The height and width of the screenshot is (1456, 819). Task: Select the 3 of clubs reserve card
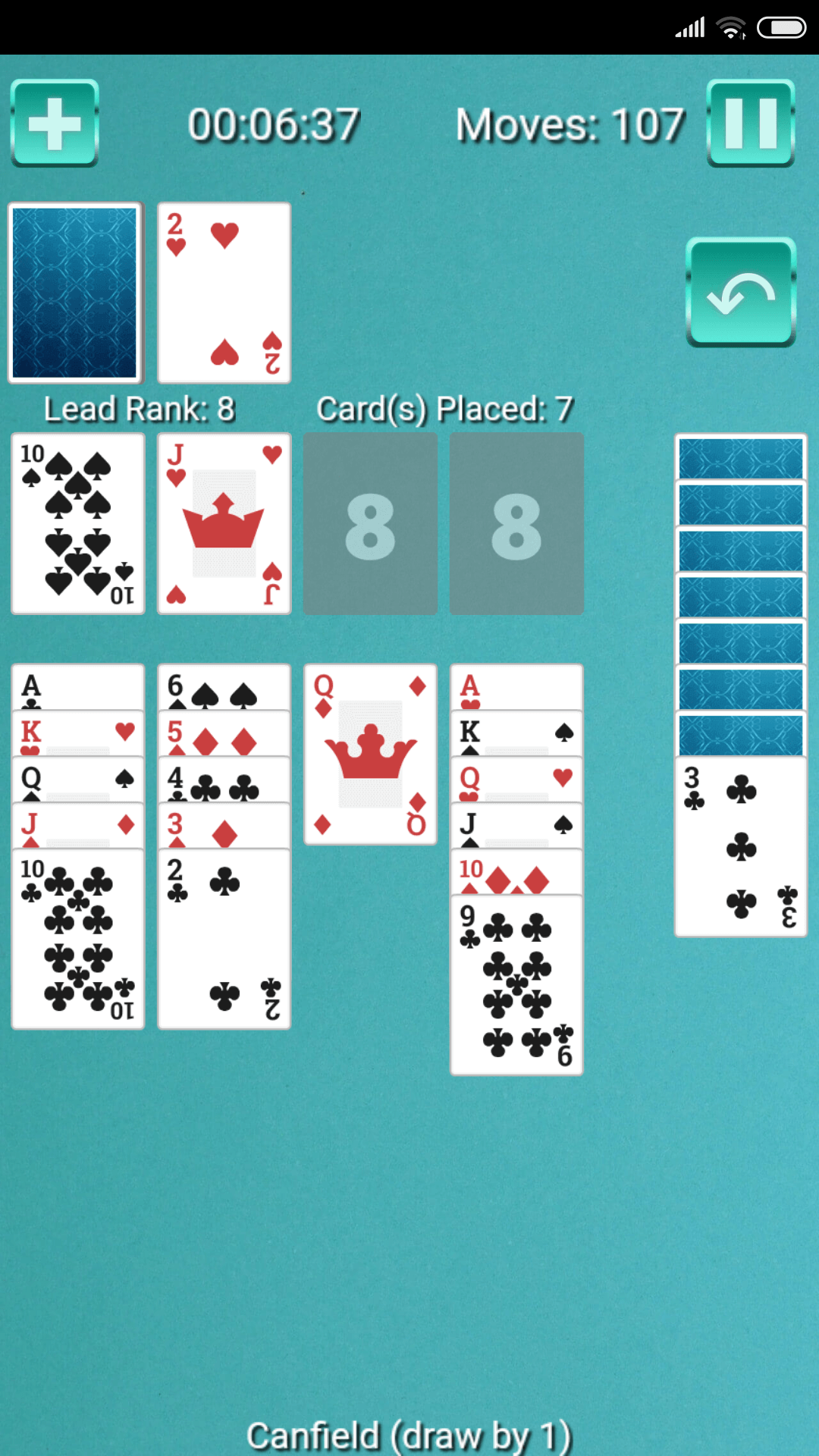pyautogui.click(x=741, y=846)
